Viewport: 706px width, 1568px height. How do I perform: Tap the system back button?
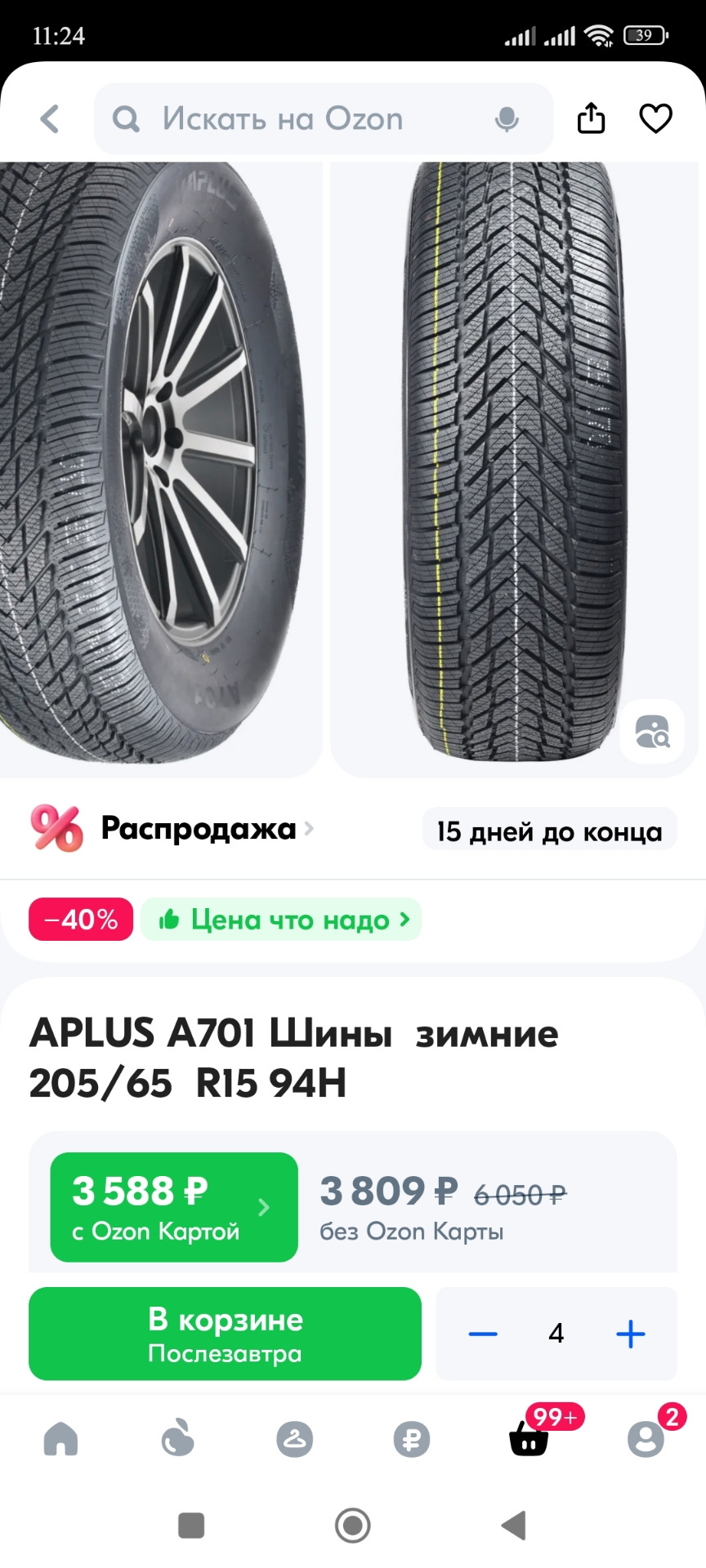pos(514,1526)
